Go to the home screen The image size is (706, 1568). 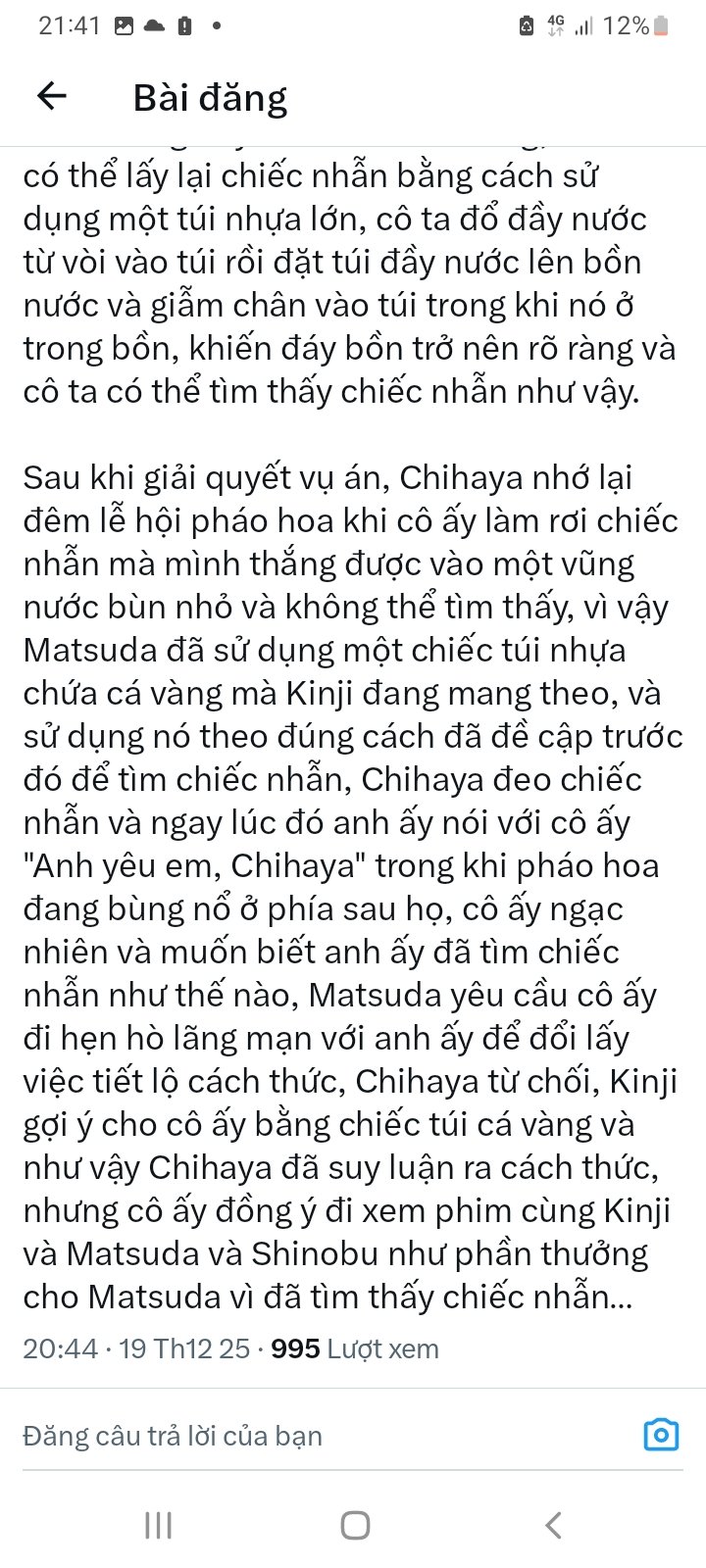tap(354, 1525)
